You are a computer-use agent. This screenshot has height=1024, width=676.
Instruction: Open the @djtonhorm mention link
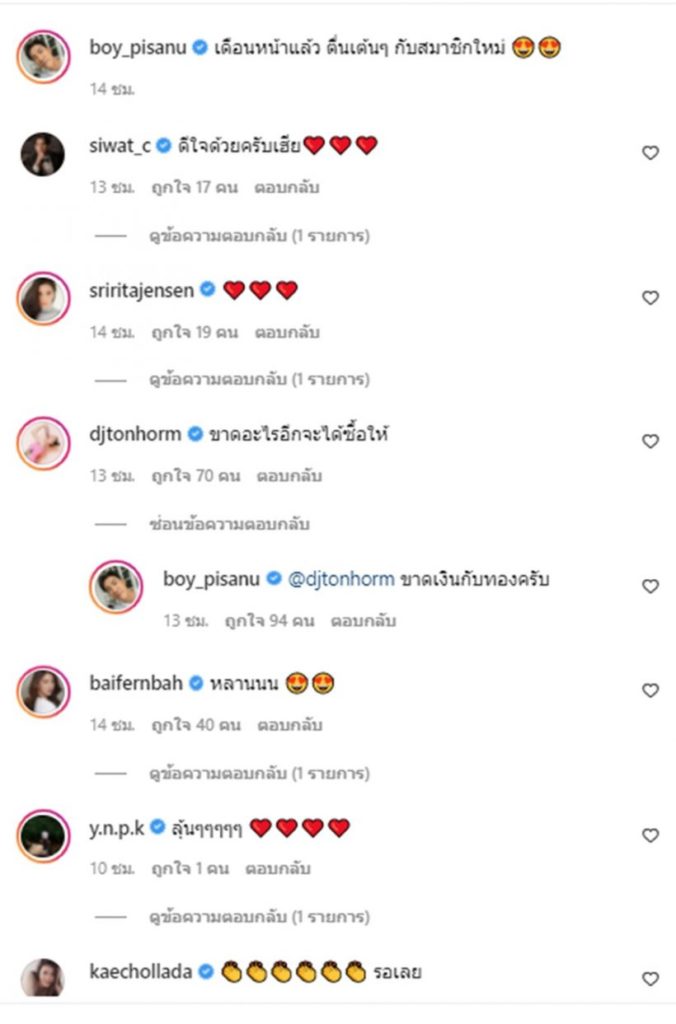pyautogui.click(x=341, y=579)
